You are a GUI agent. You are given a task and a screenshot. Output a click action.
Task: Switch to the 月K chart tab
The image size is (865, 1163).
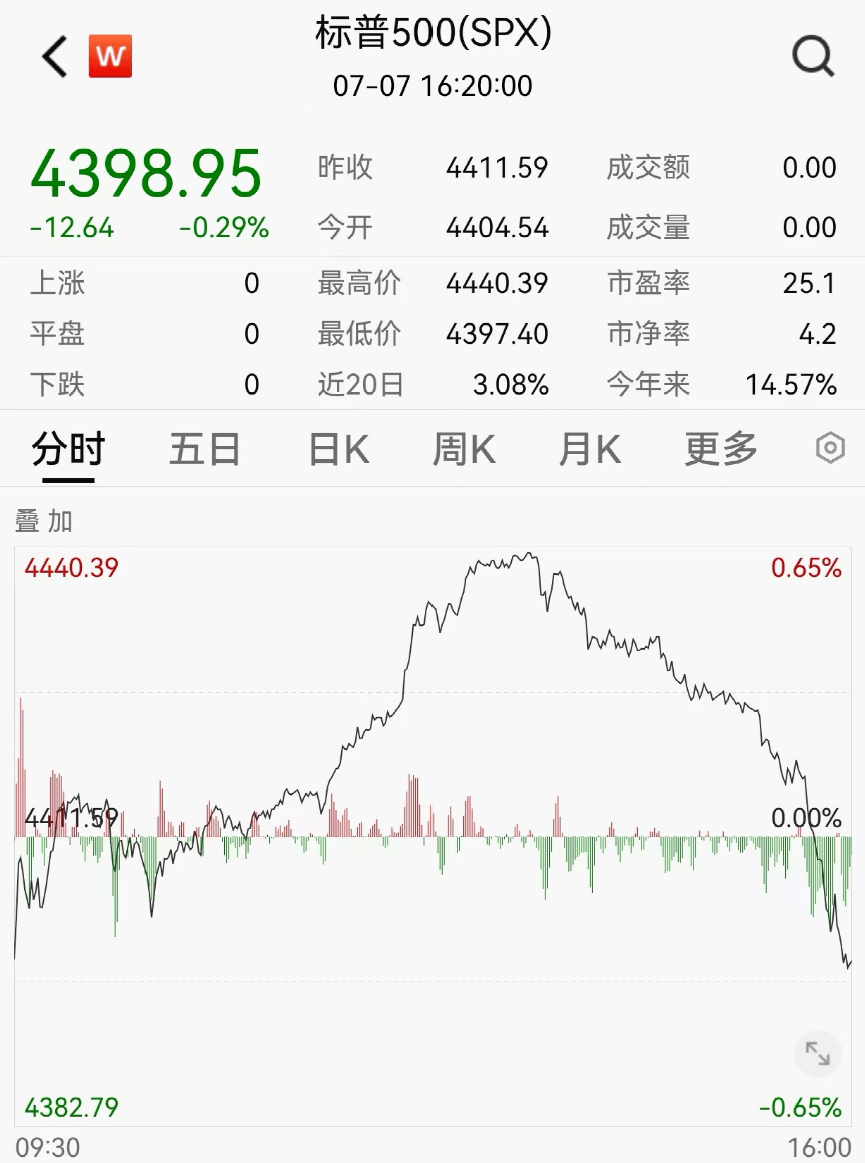pos(589,449)
